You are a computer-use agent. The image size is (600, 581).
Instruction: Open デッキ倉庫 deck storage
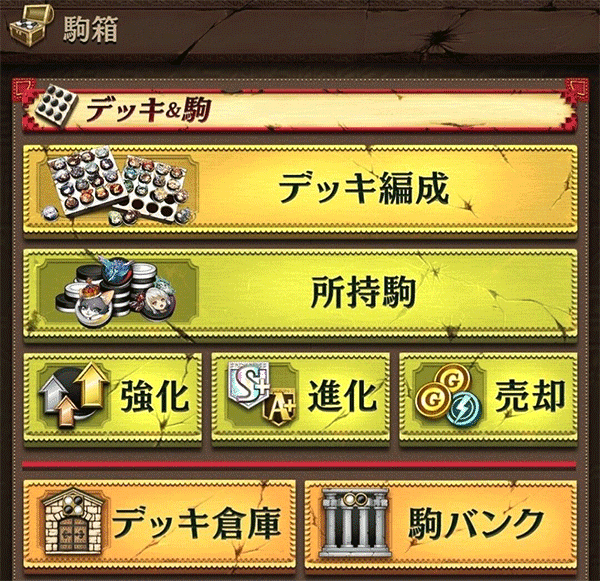point(158,521)
